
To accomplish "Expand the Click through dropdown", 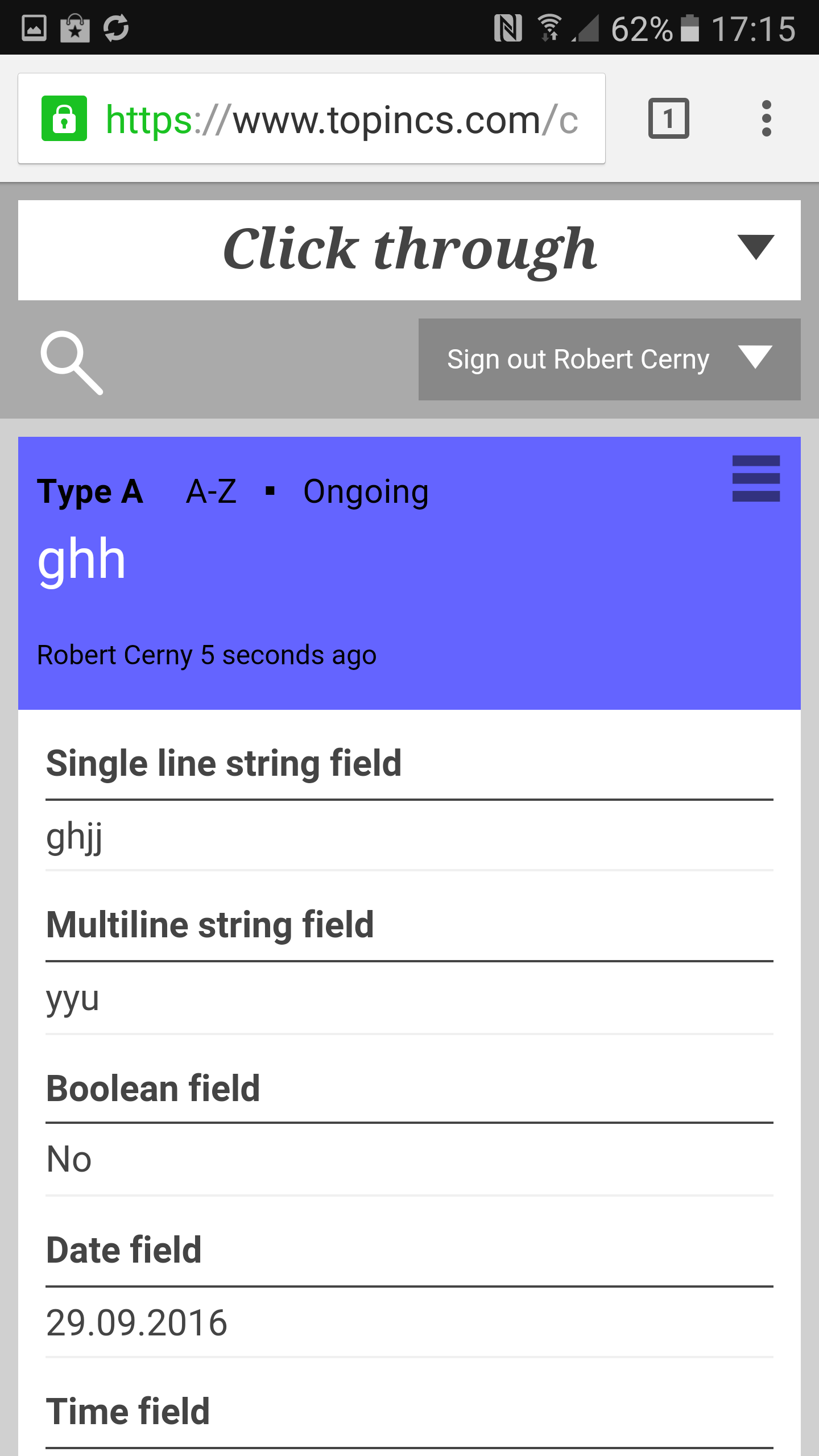I will [755, 248].
